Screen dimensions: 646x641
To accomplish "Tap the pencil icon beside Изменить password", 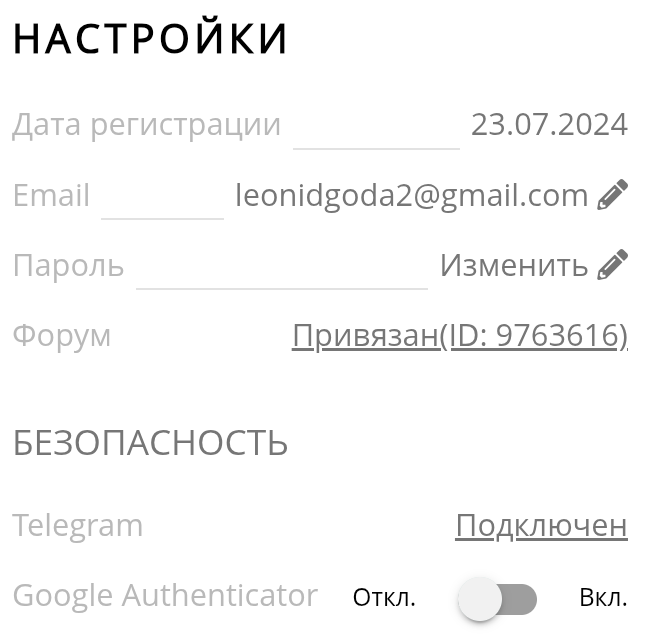I will point(612,265).
